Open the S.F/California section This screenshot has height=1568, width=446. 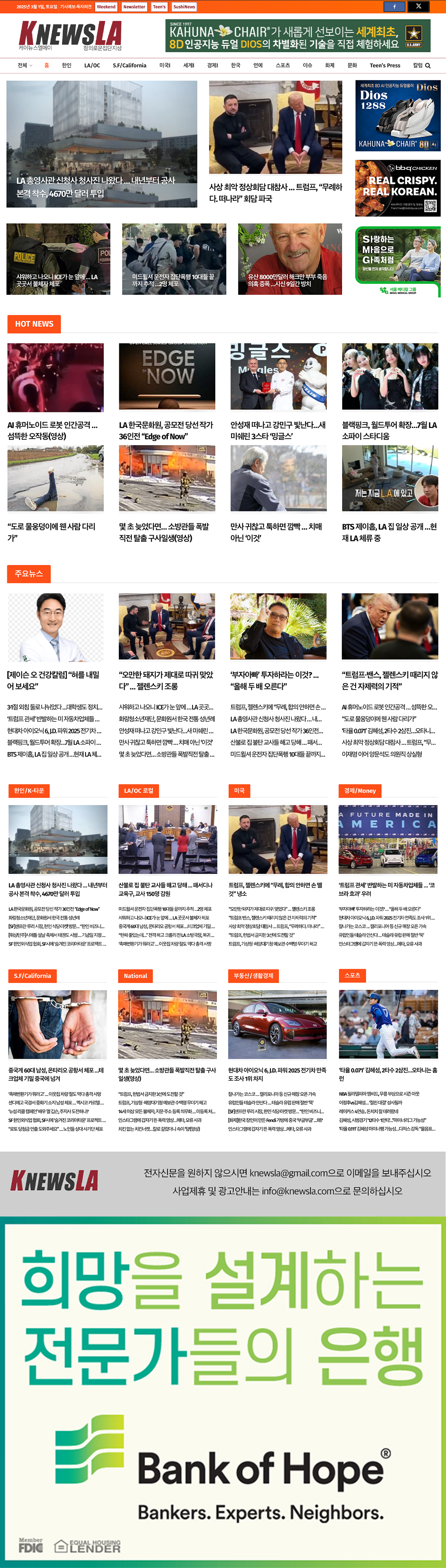[x=130, y=66]
